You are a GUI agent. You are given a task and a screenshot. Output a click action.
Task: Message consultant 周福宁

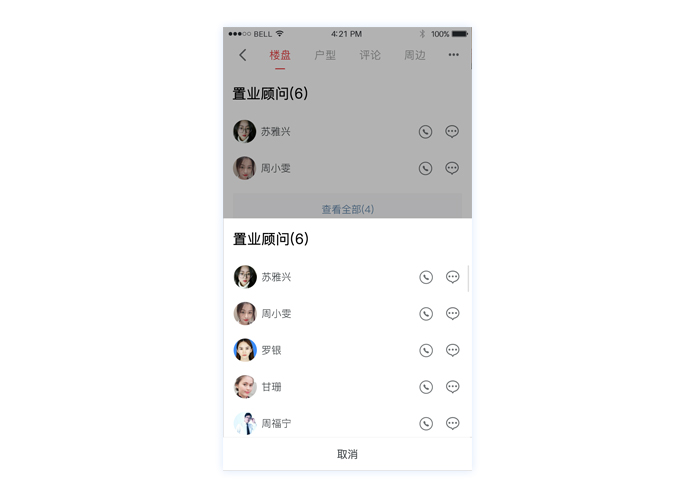pyautogui.click(x=452, y=424)
